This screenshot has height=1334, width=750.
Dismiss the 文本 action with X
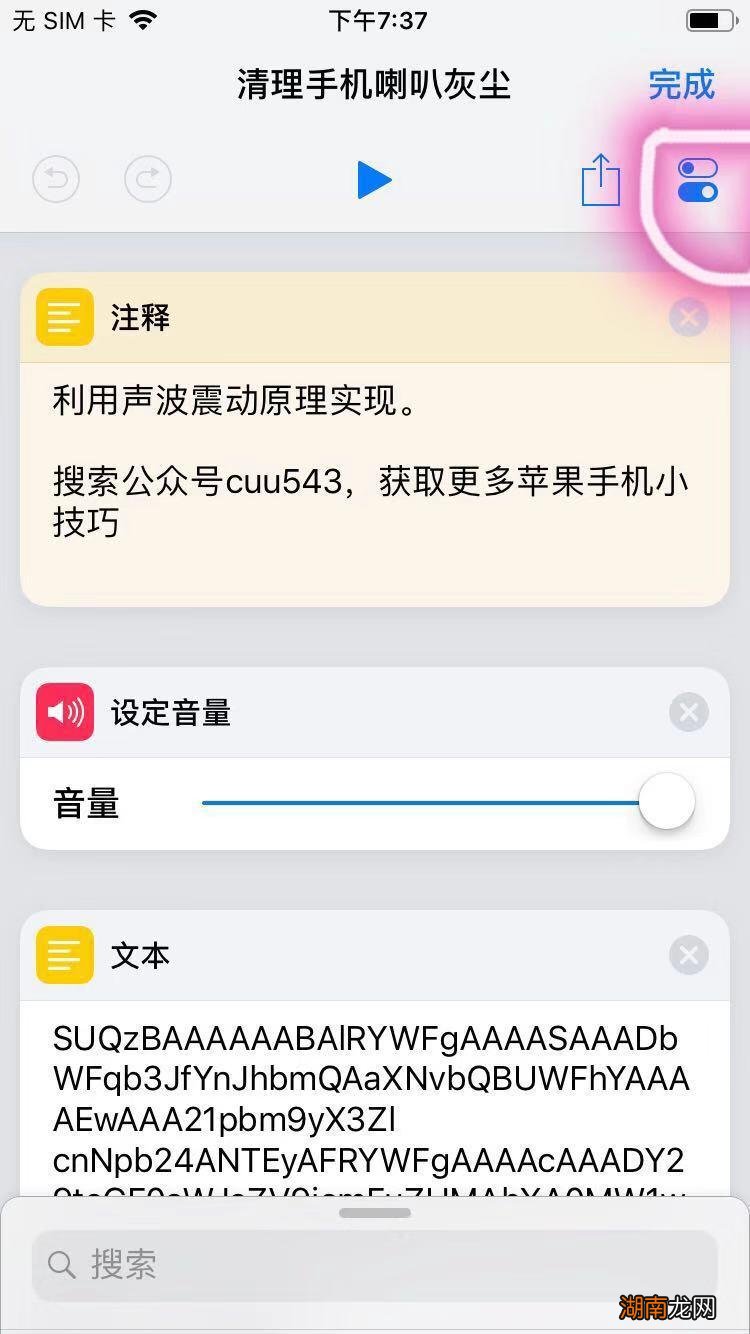pyautogui.click(x=688, y=955)
